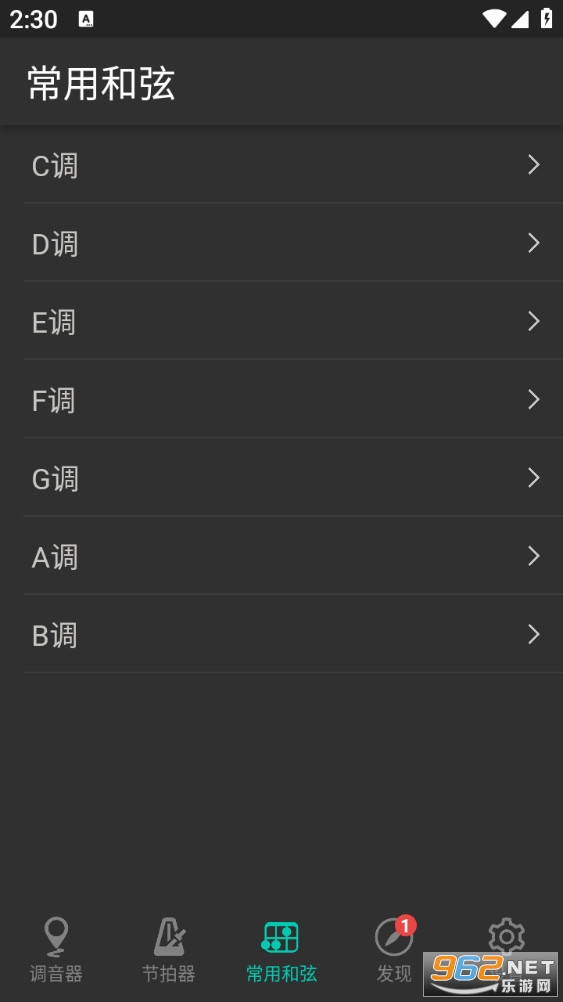Image resolution: width=563 pixels, height=1002 pixels.
Task: Select the E调 row
Action: (281, 321)
